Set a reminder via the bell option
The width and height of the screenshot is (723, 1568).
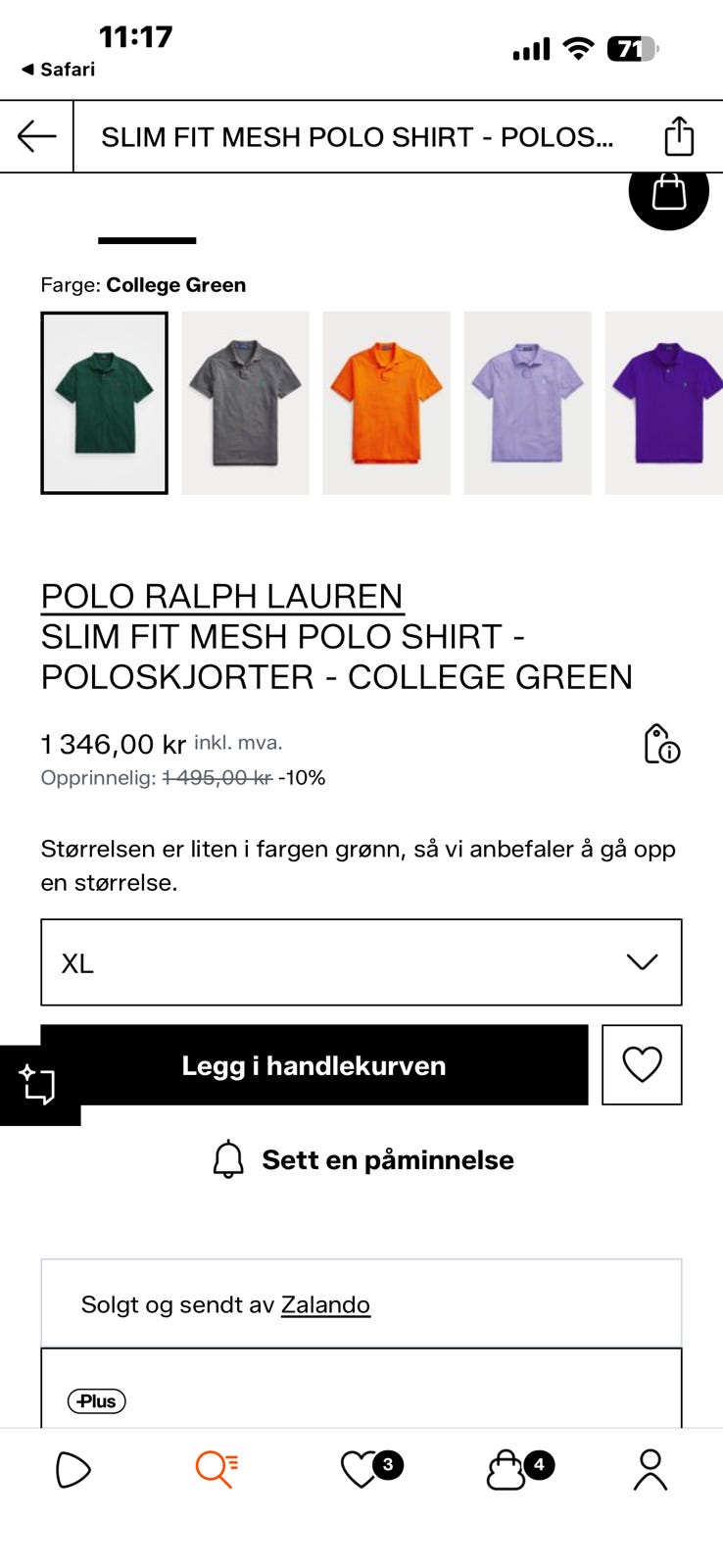click(361, 1160)
